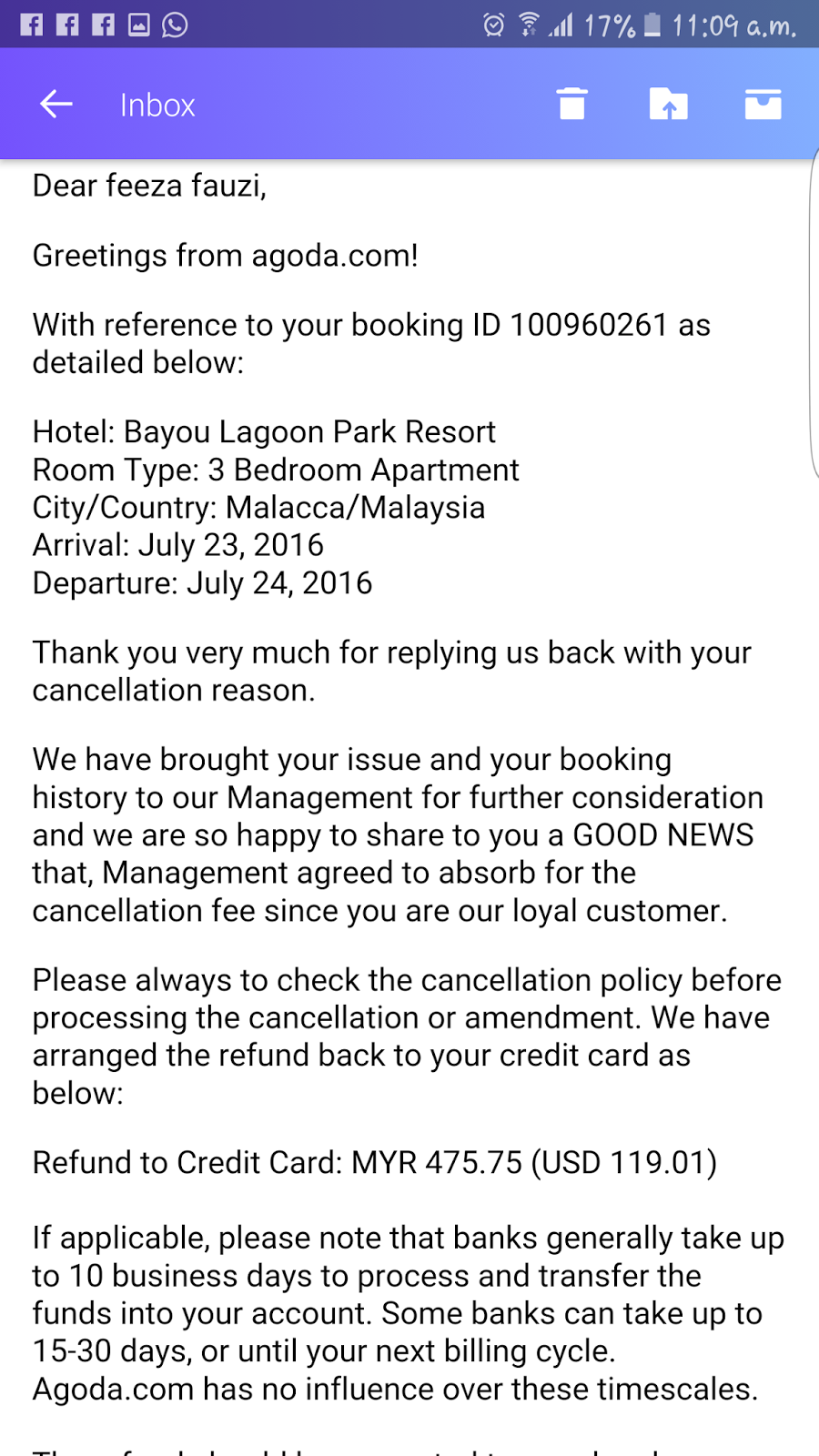Move the email using the folder icon
Image resolution: width=819 pixels, height=1456 pixels.
(x=669, y=104)
